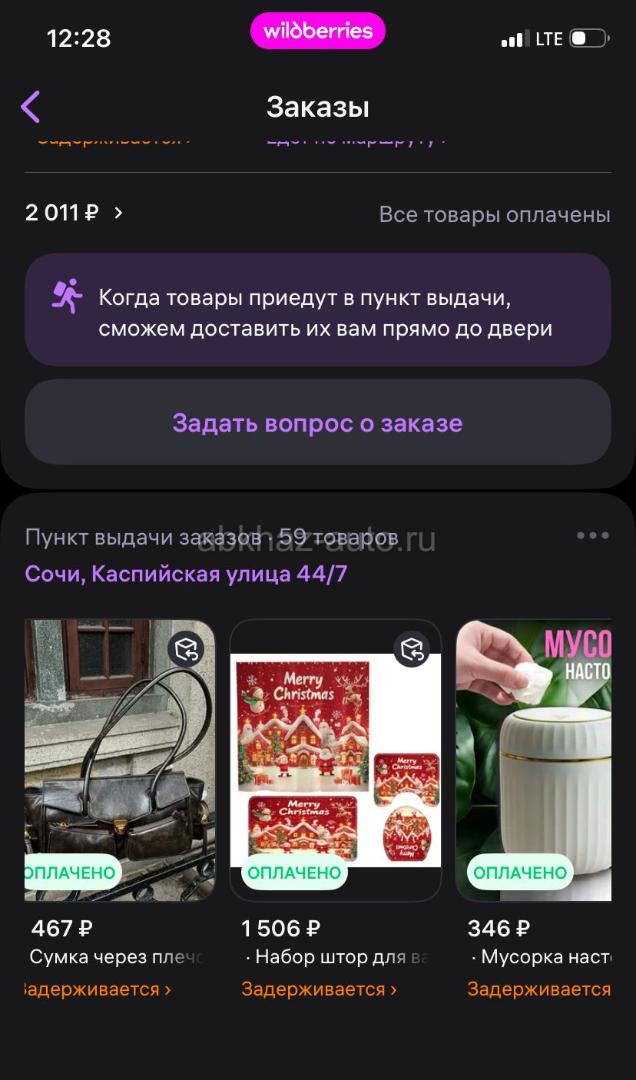
Task: Return to the wildberries app via status pill
Action: 317,31
